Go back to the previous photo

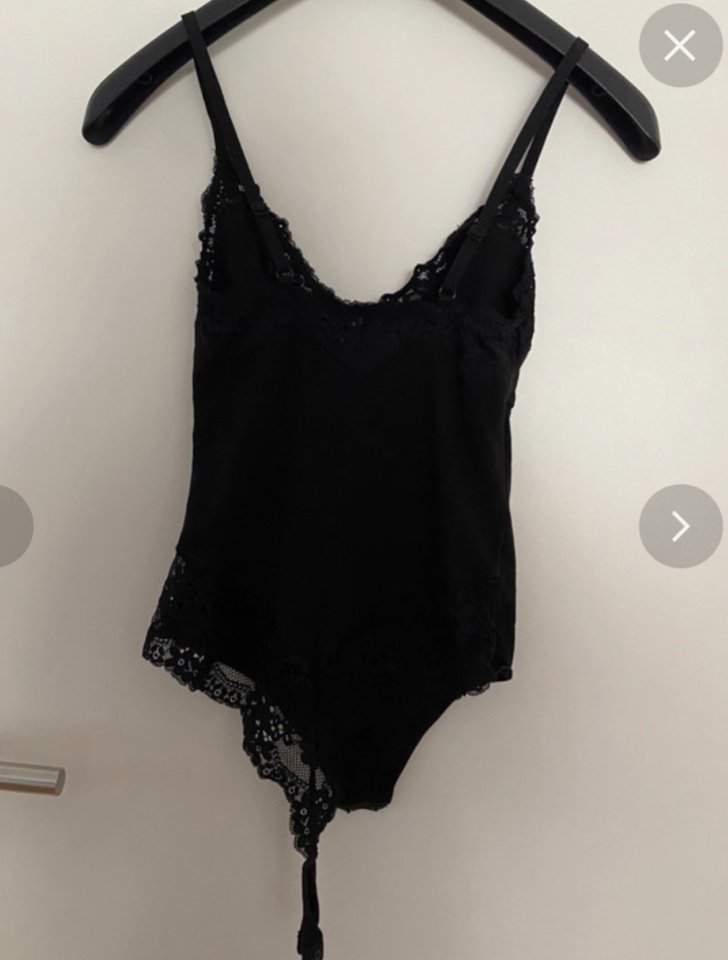point(12,526)
